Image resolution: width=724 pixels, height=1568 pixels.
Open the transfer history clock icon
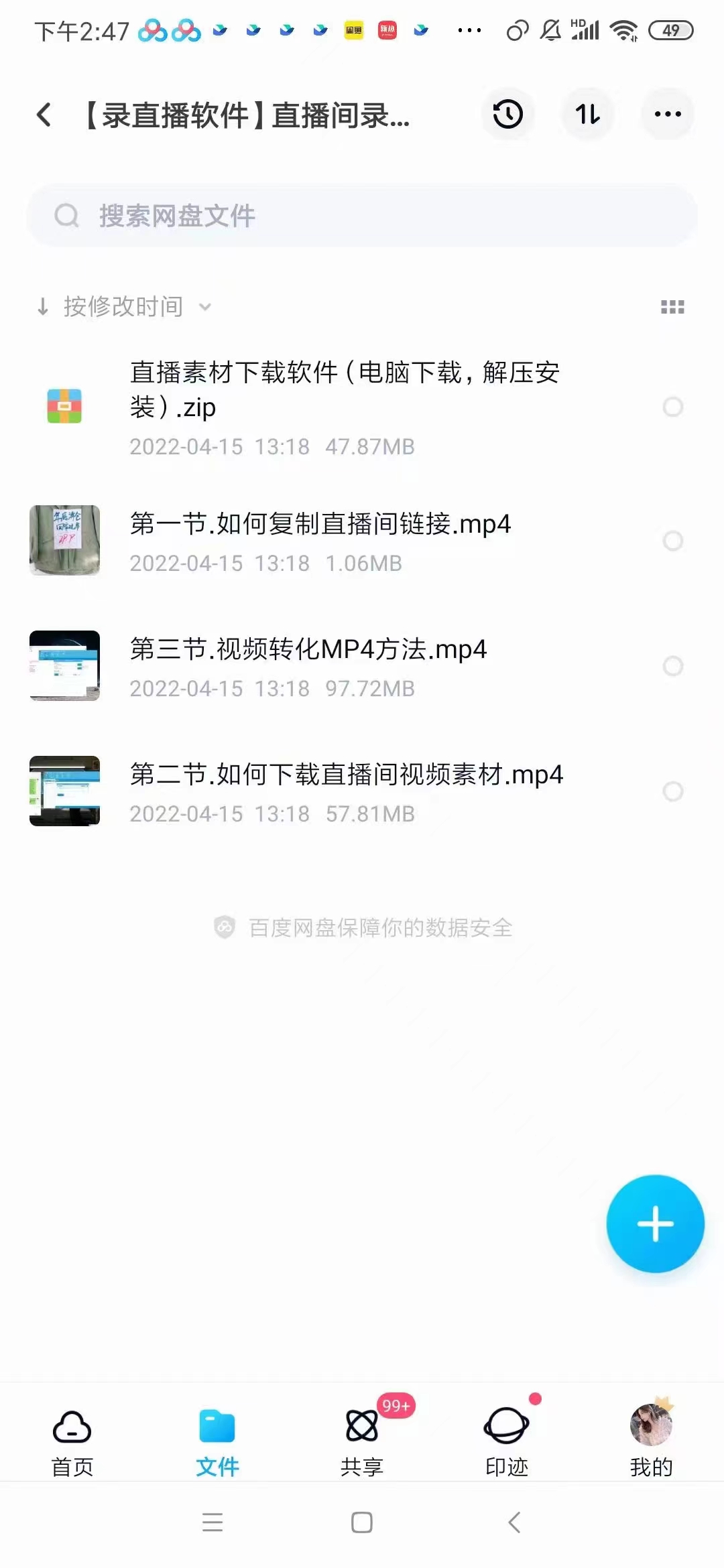(x=507, y=115)
